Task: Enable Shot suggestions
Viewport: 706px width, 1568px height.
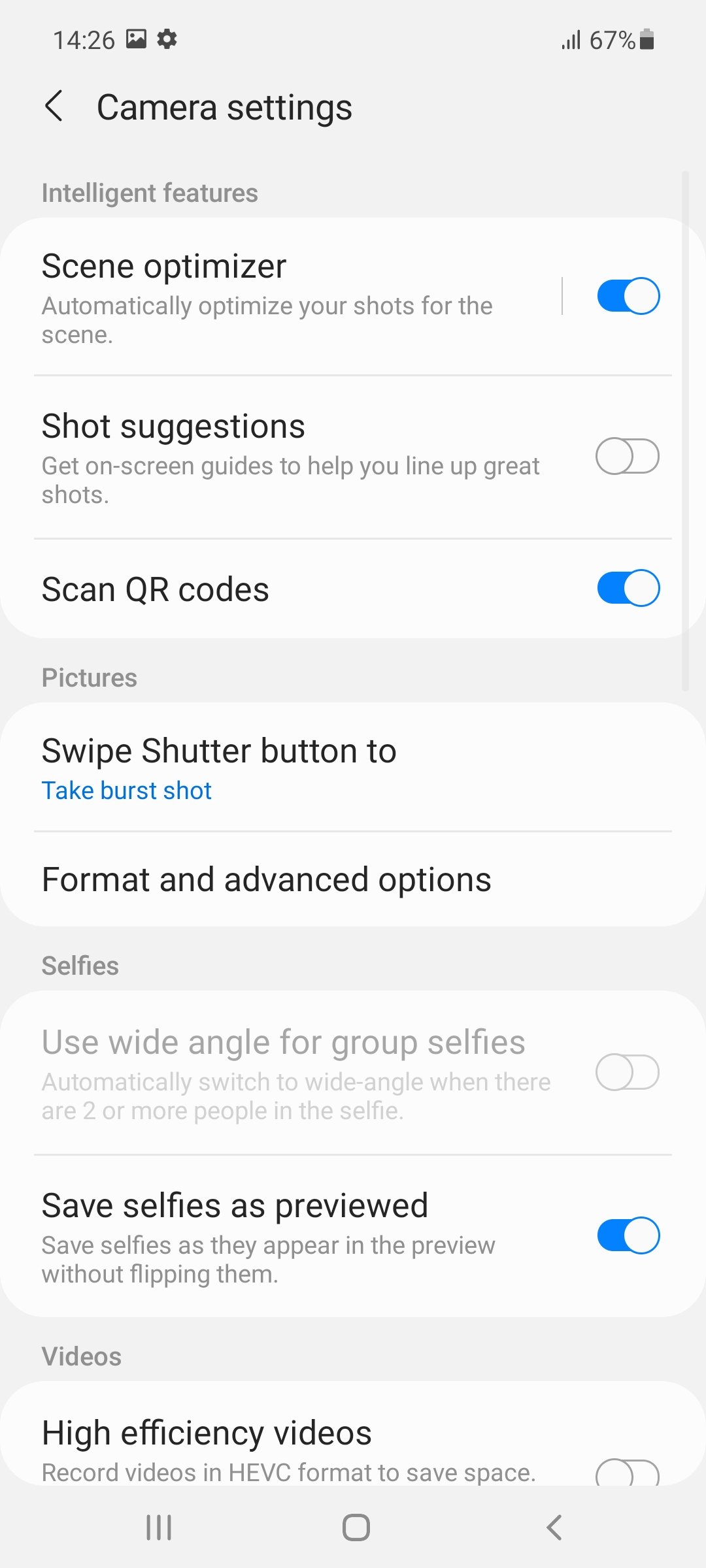Action: [x=628, y=456]
